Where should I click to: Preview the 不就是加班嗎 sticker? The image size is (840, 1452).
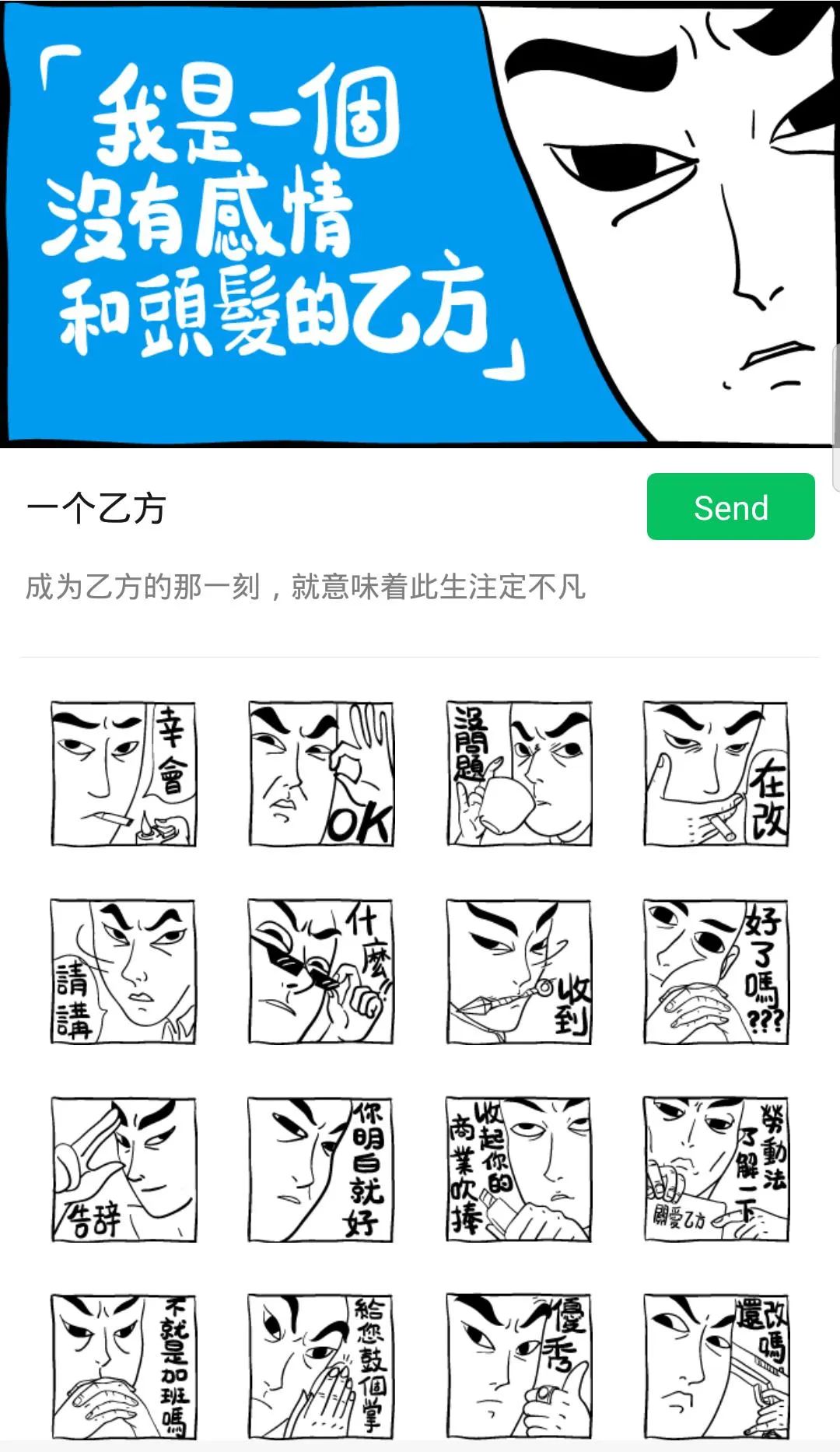point(124,1366)
